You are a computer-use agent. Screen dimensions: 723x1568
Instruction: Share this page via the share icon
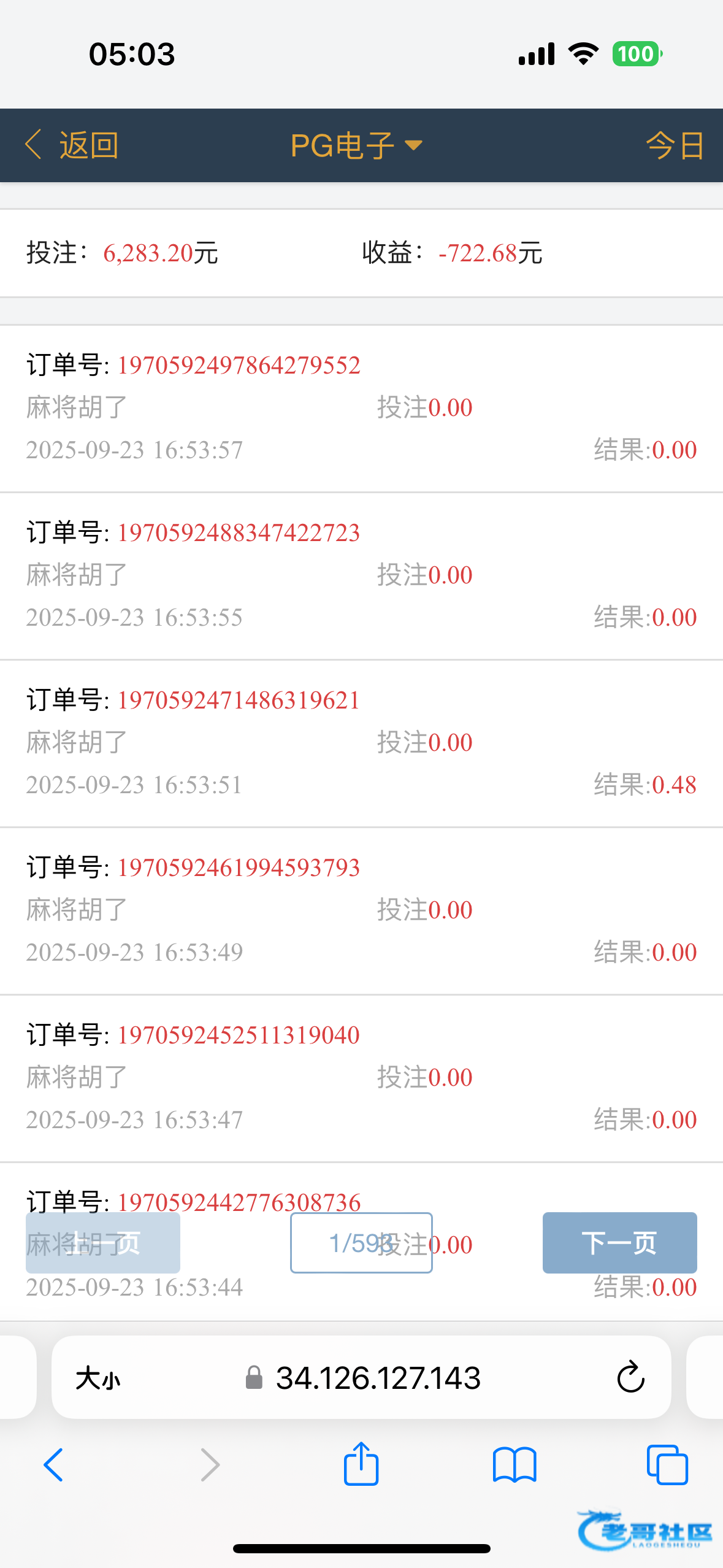point(361,1464)
